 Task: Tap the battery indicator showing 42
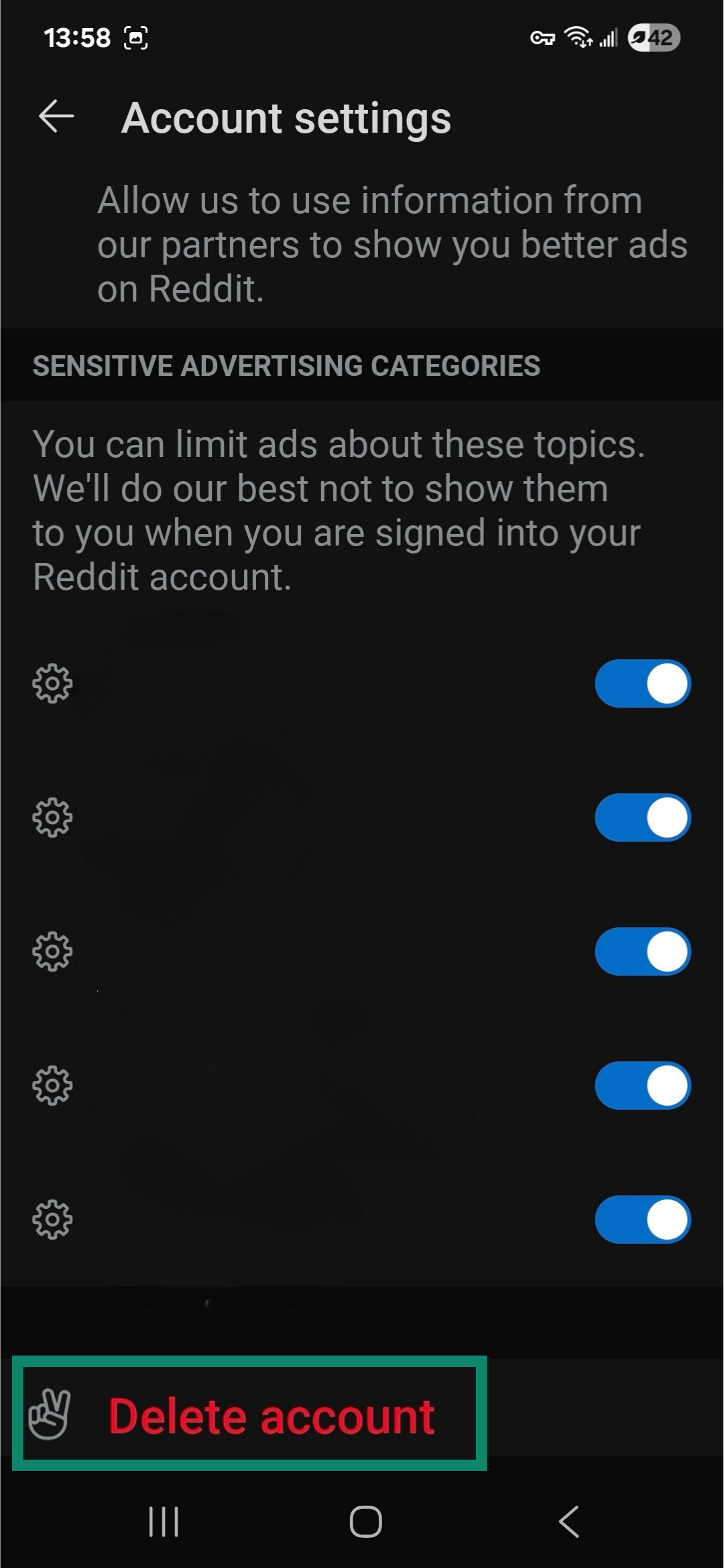pos(652,38)
